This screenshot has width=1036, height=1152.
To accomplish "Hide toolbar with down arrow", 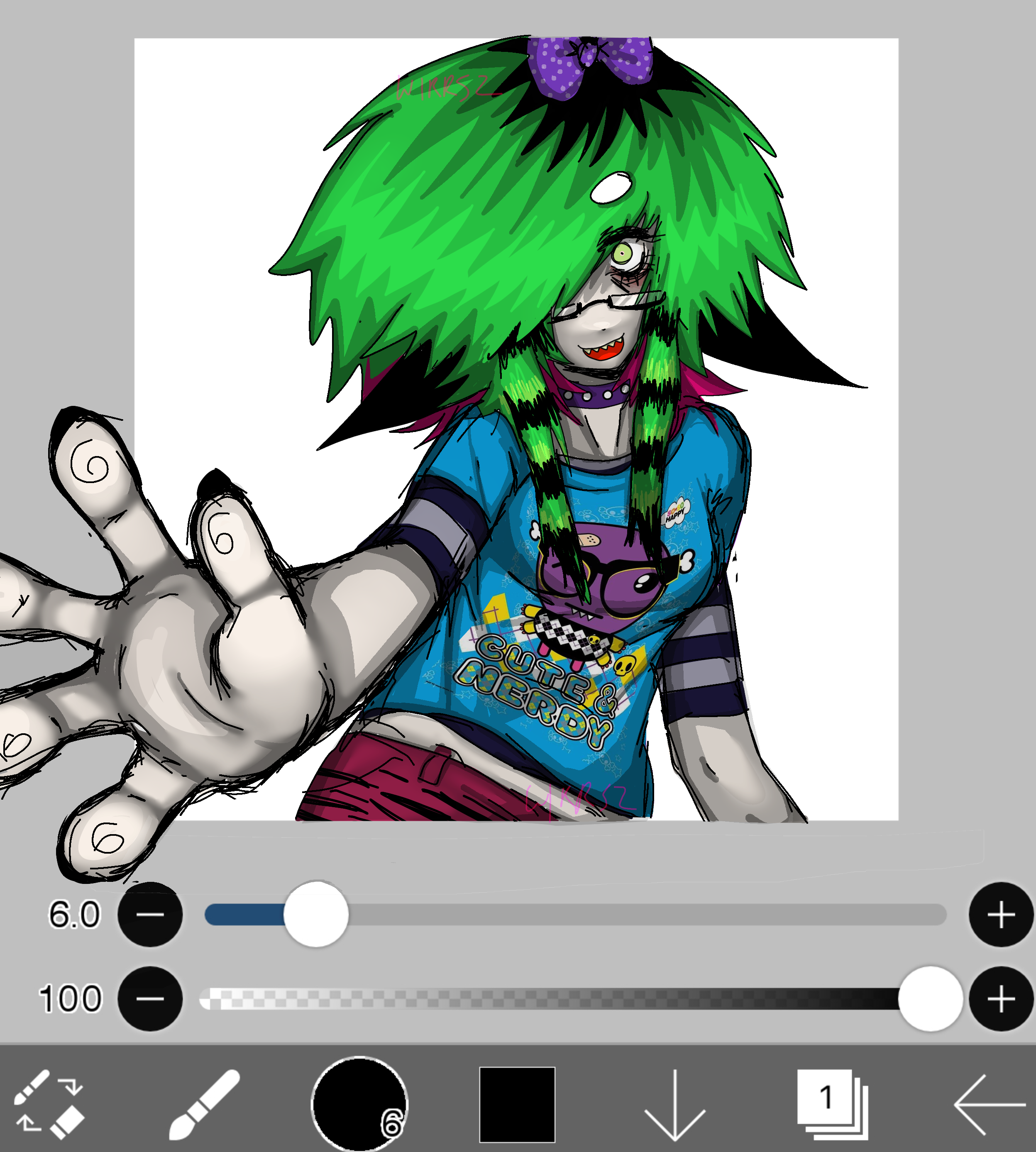I will (674, 1105).
